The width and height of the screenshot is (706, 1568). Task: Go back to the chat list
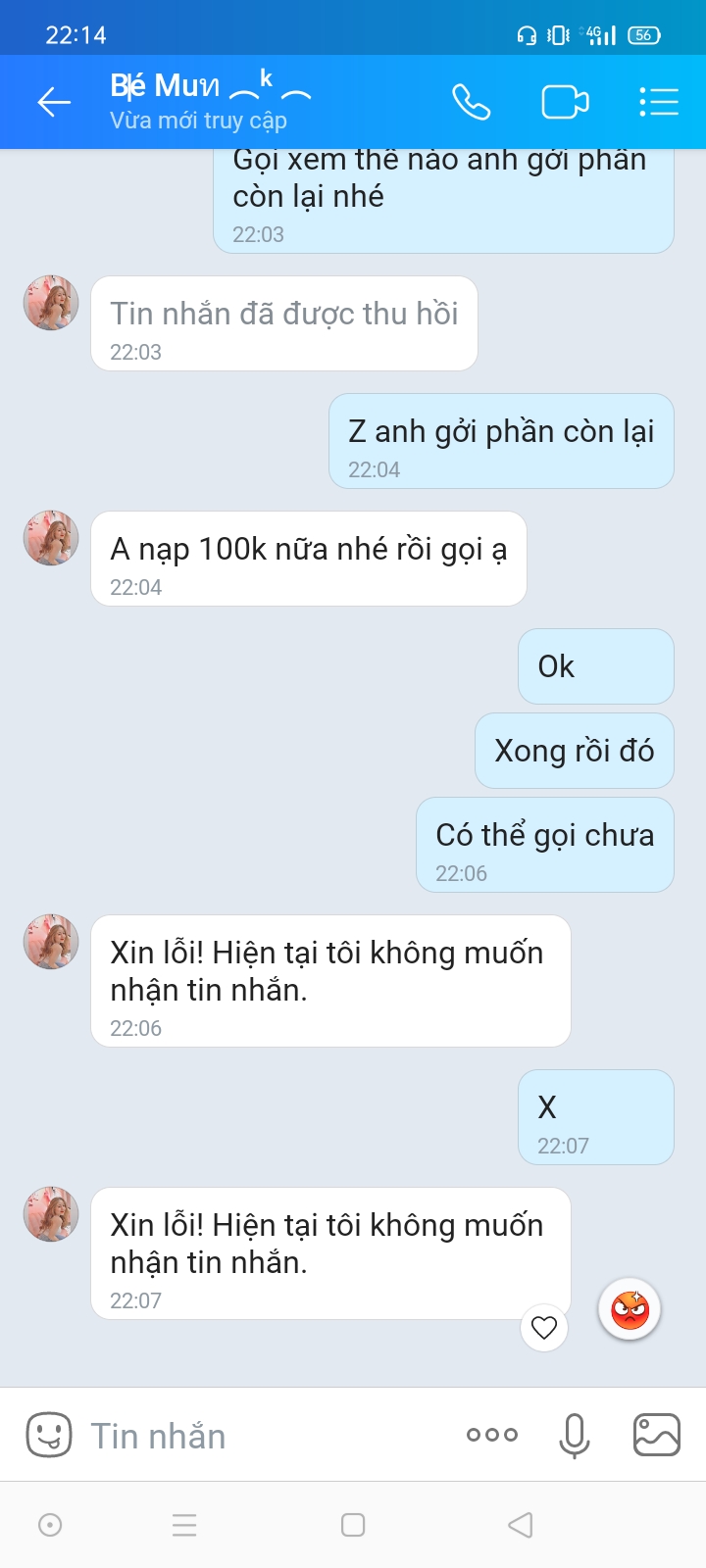54,102
